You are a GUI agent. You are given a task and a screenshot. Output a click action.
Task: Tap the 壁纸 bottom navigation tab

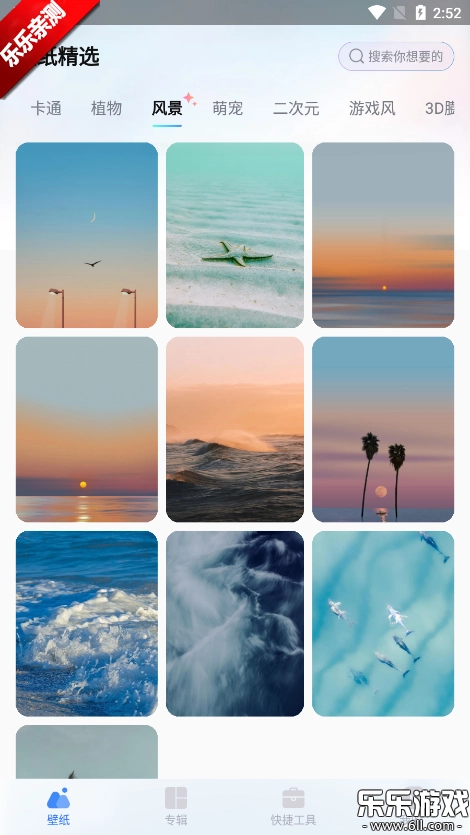(x=59, y=806)
